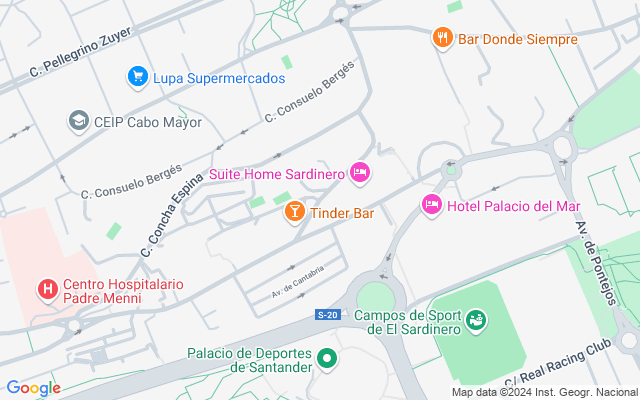Open the Hotel Palacio del Mar marker

click(431, 205)
